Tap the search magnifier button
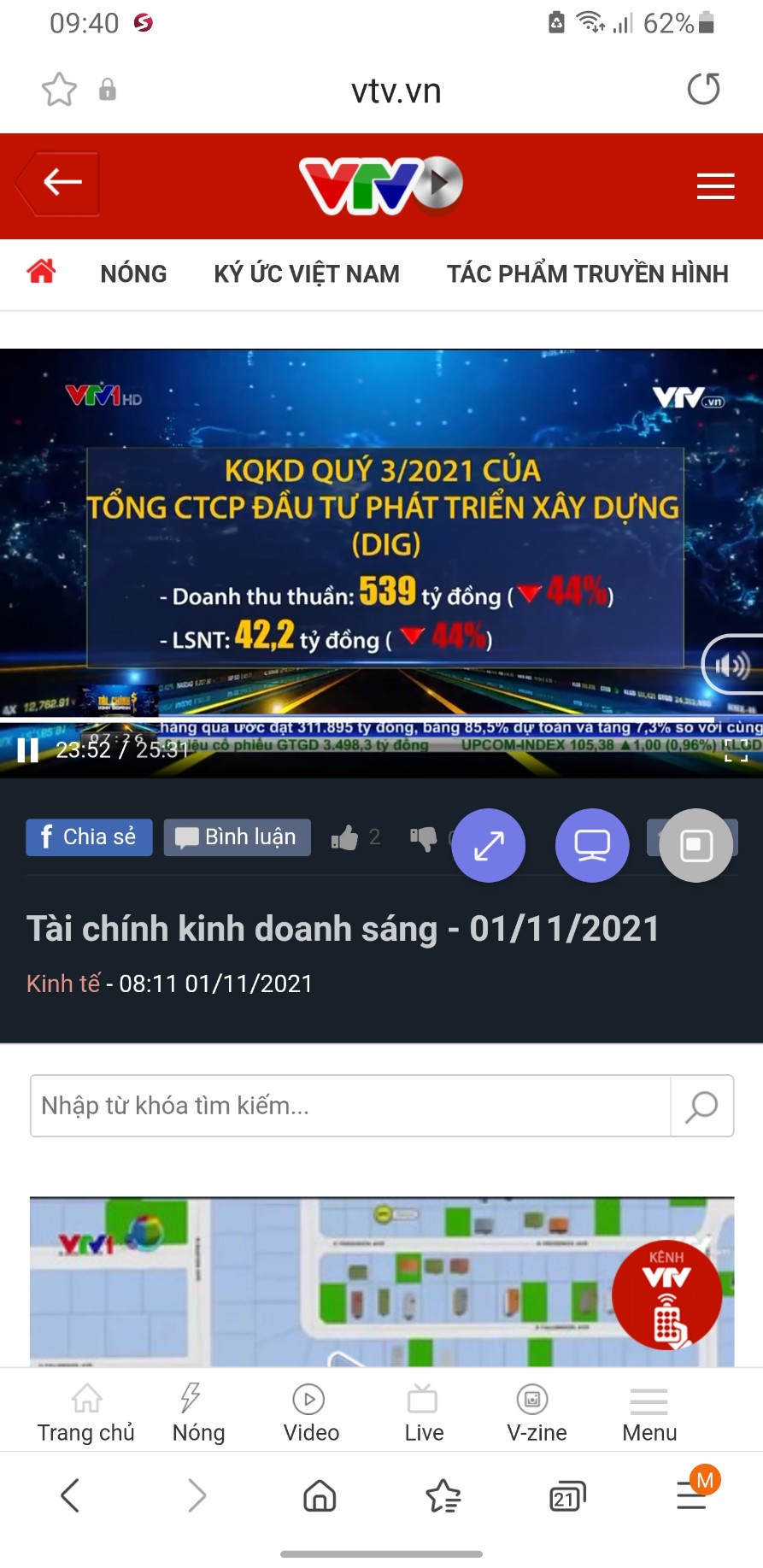Image resolution: width=763 pixels, height=1568 pixels. point(701,1106)
